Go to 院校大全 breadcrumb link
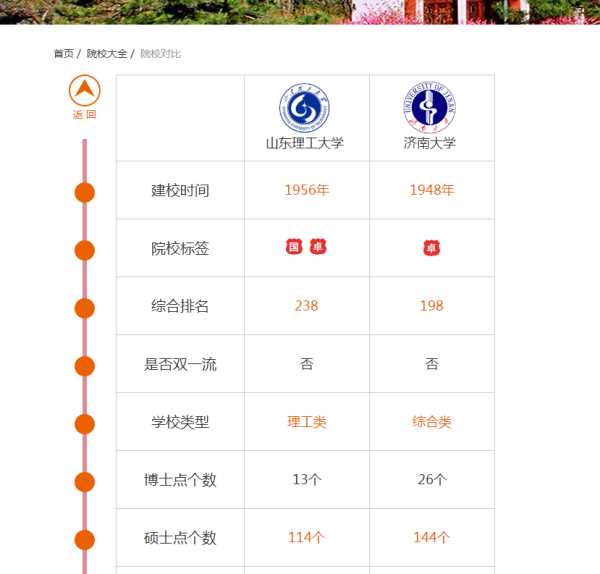 [x=107, y=54]
